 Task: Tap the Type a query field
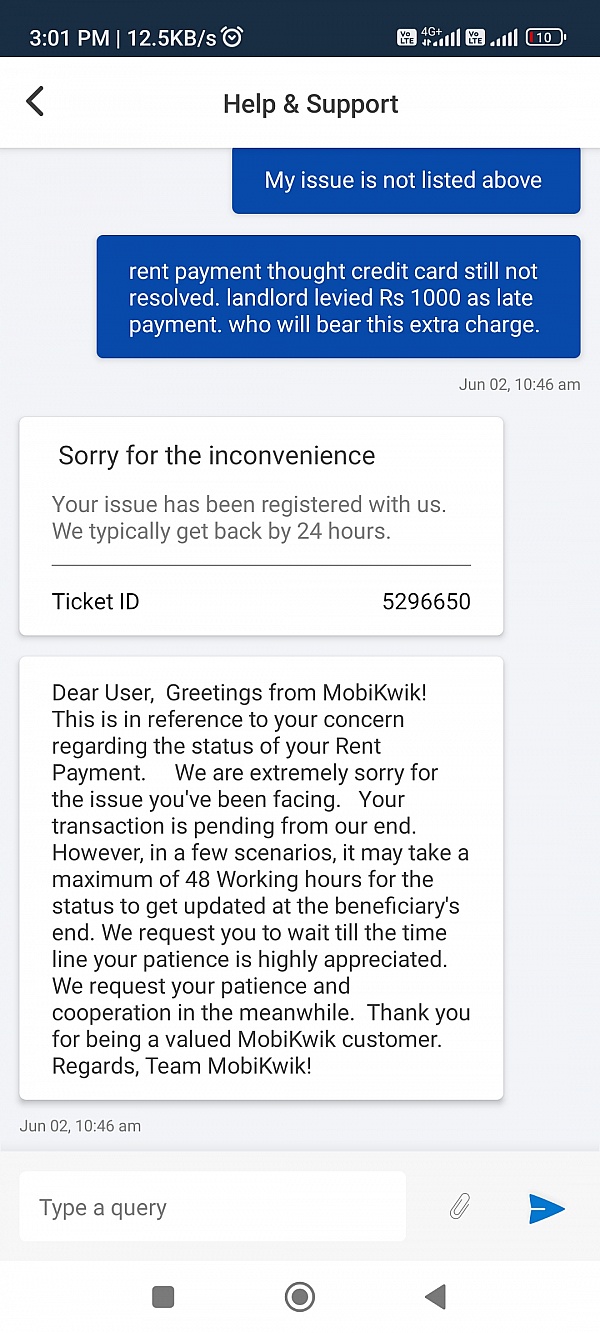(212, 1207)
